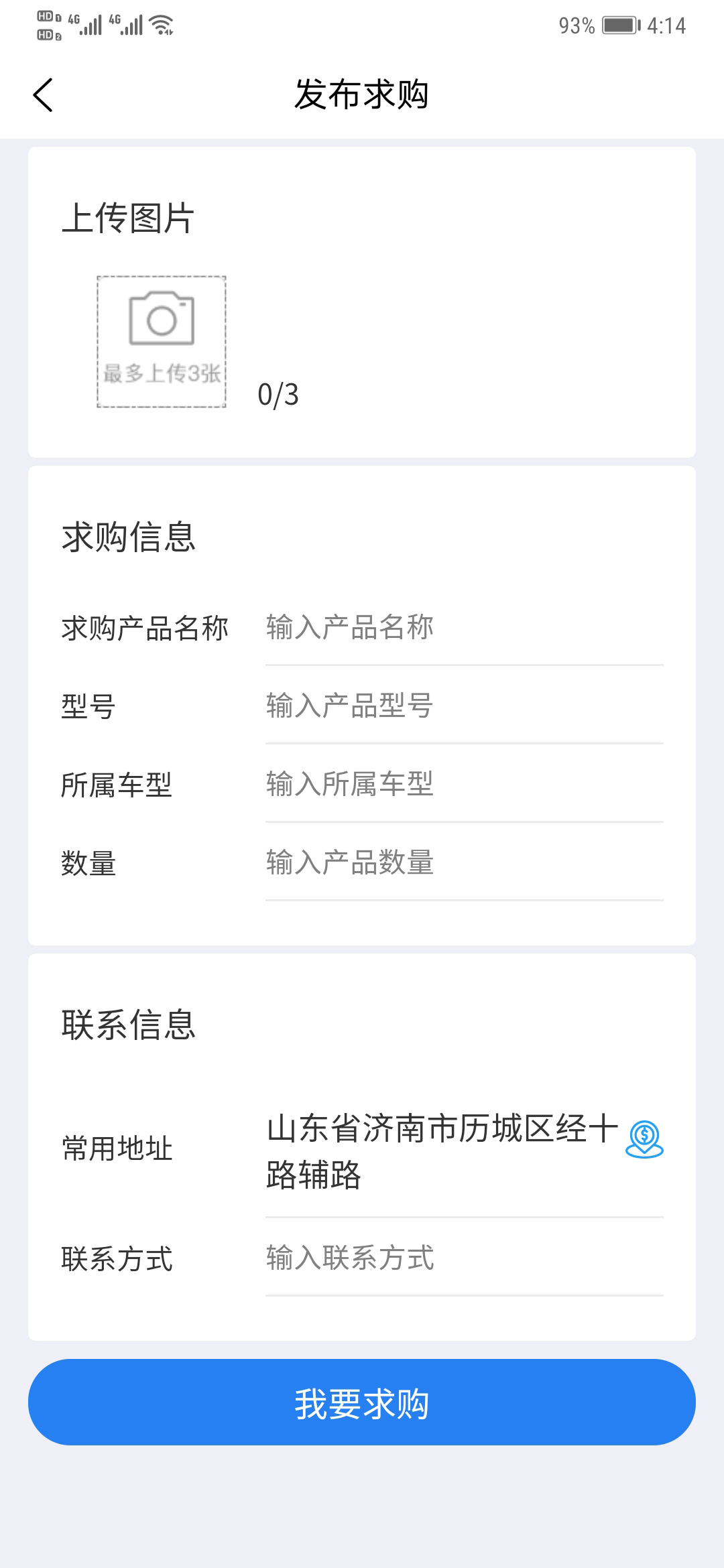Focus the 输入产品名称 field
The image size is (724, 1568).
click(x=464, y=628)
